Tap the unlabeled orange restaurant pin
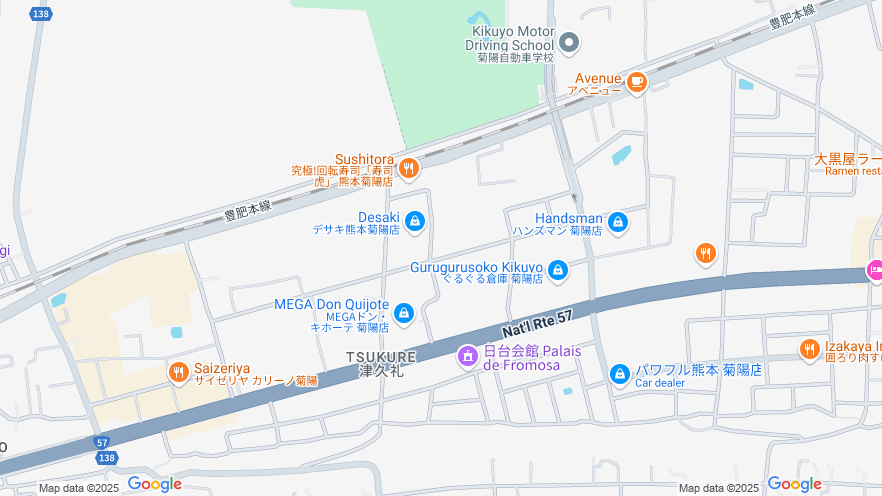 click(x=706, y=254)
